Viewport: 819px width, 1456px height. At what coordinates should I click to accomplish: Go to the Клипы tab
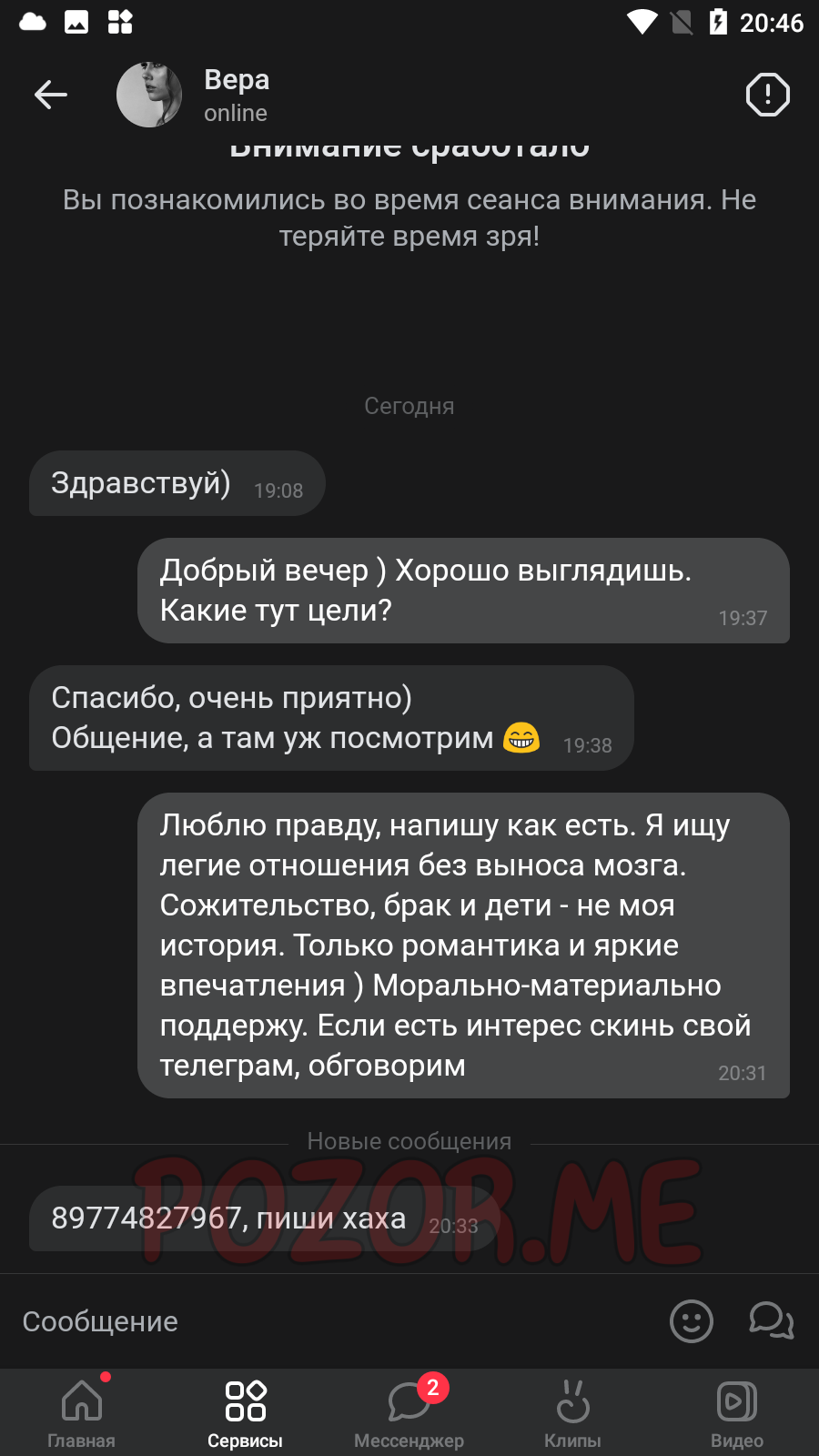coord(573,1413)
